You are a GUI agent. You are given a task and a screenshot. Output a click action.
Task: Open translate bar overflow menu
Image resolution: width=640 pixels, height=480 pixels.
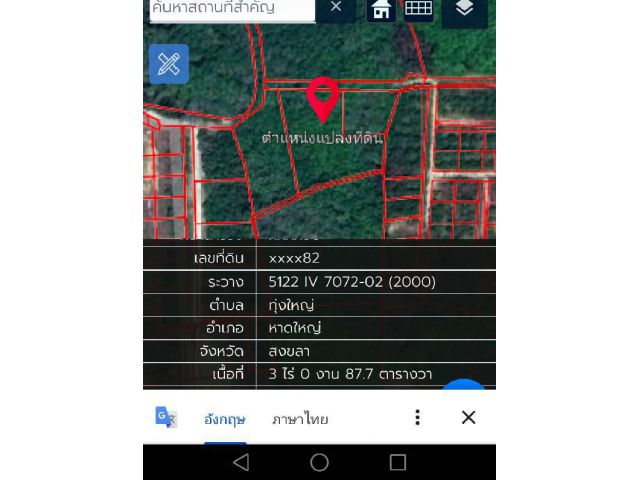pos(418,418)
